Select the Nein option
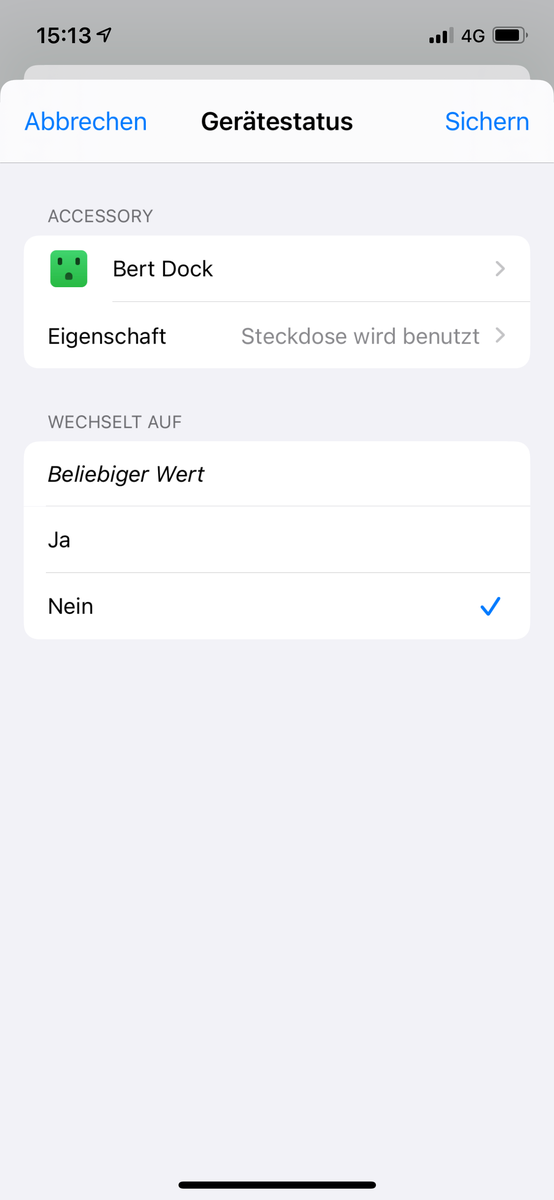Screen dimensions: 554x1200 (x=277, y=606)
